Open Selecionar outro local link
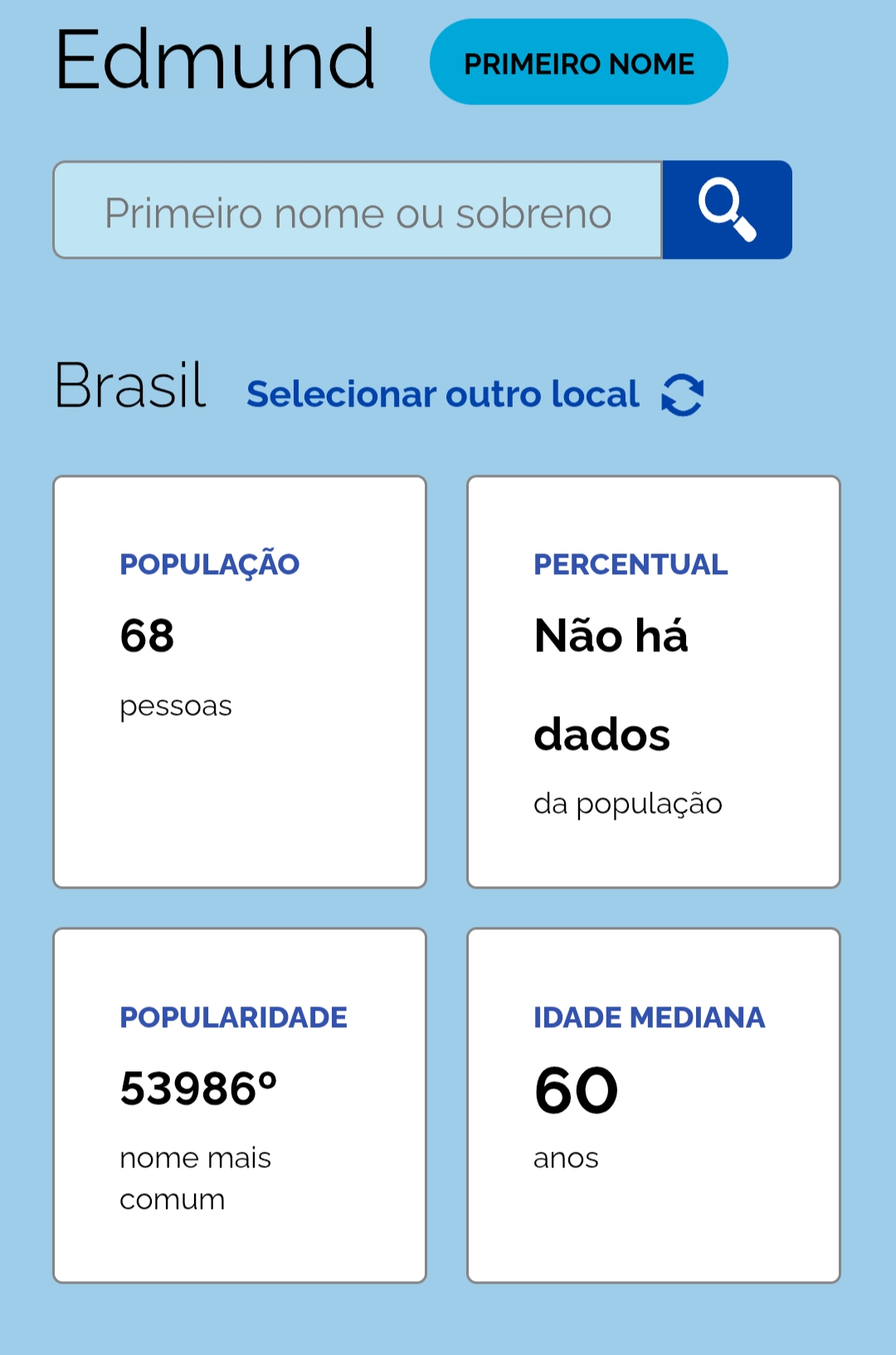The height and width of the screenshot is (1355, 896). [x=474, y=394]
